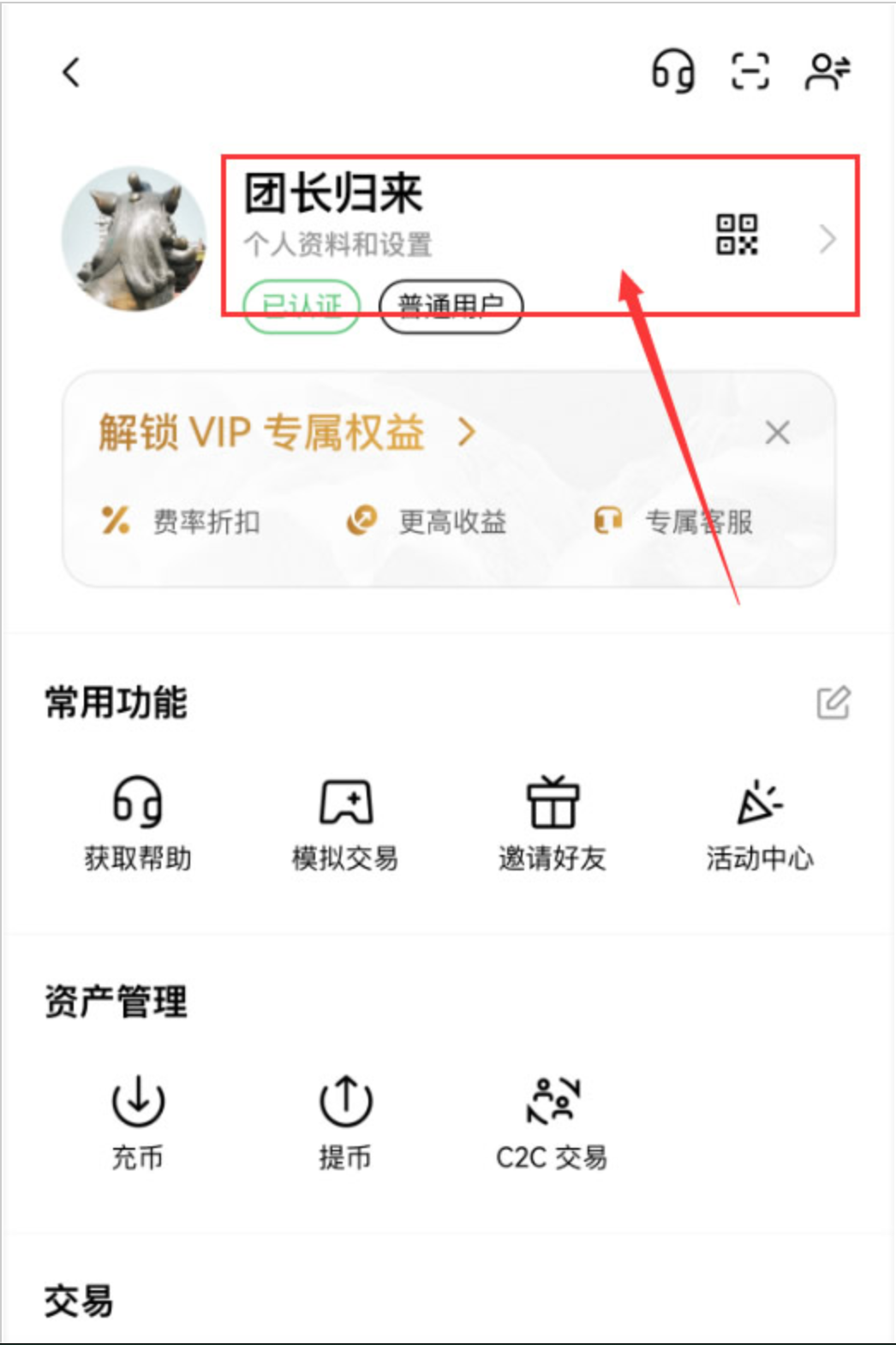The width and height of the screenshot is (896, 1345).
Task: Open customer support headset icon in top bar
Action: (x=673, y=71)
